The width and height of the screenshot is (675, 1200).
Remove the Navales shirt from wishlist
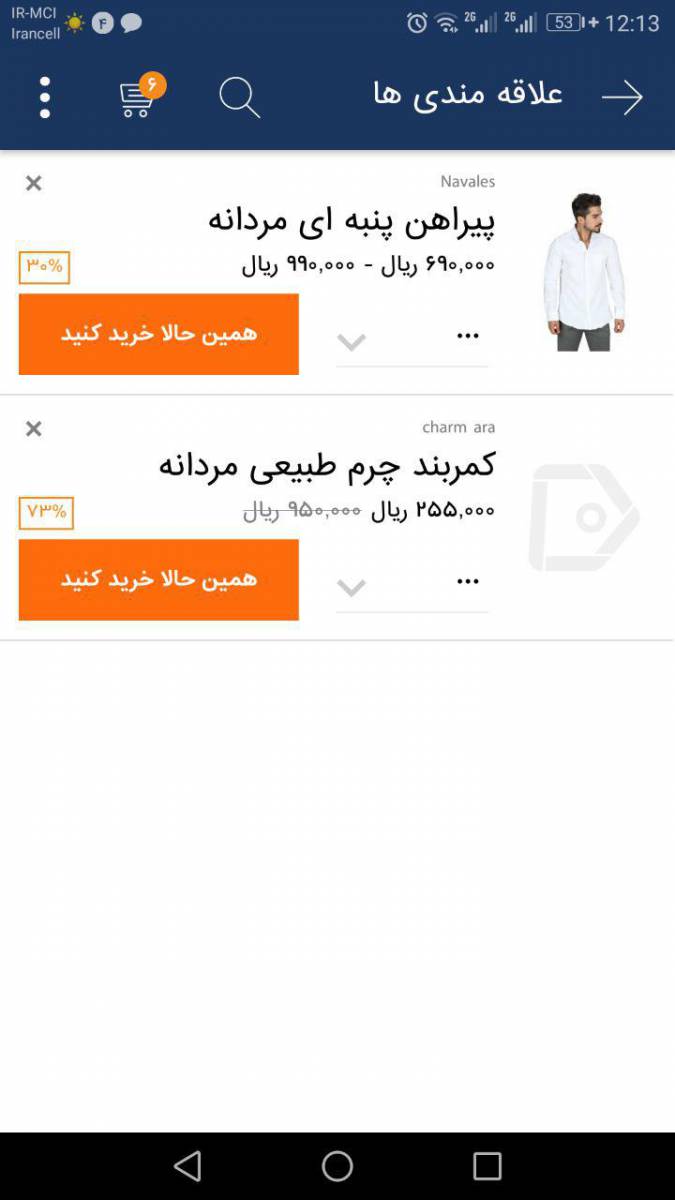[34, 183]
